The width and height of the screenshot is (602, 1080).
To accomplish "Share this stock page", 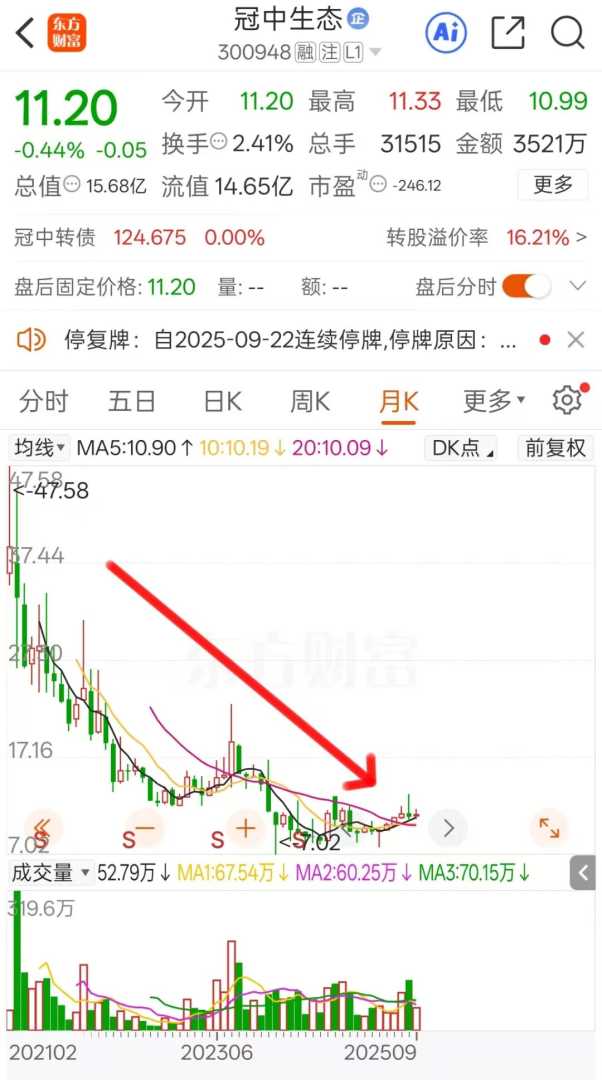I will point(508,33).
